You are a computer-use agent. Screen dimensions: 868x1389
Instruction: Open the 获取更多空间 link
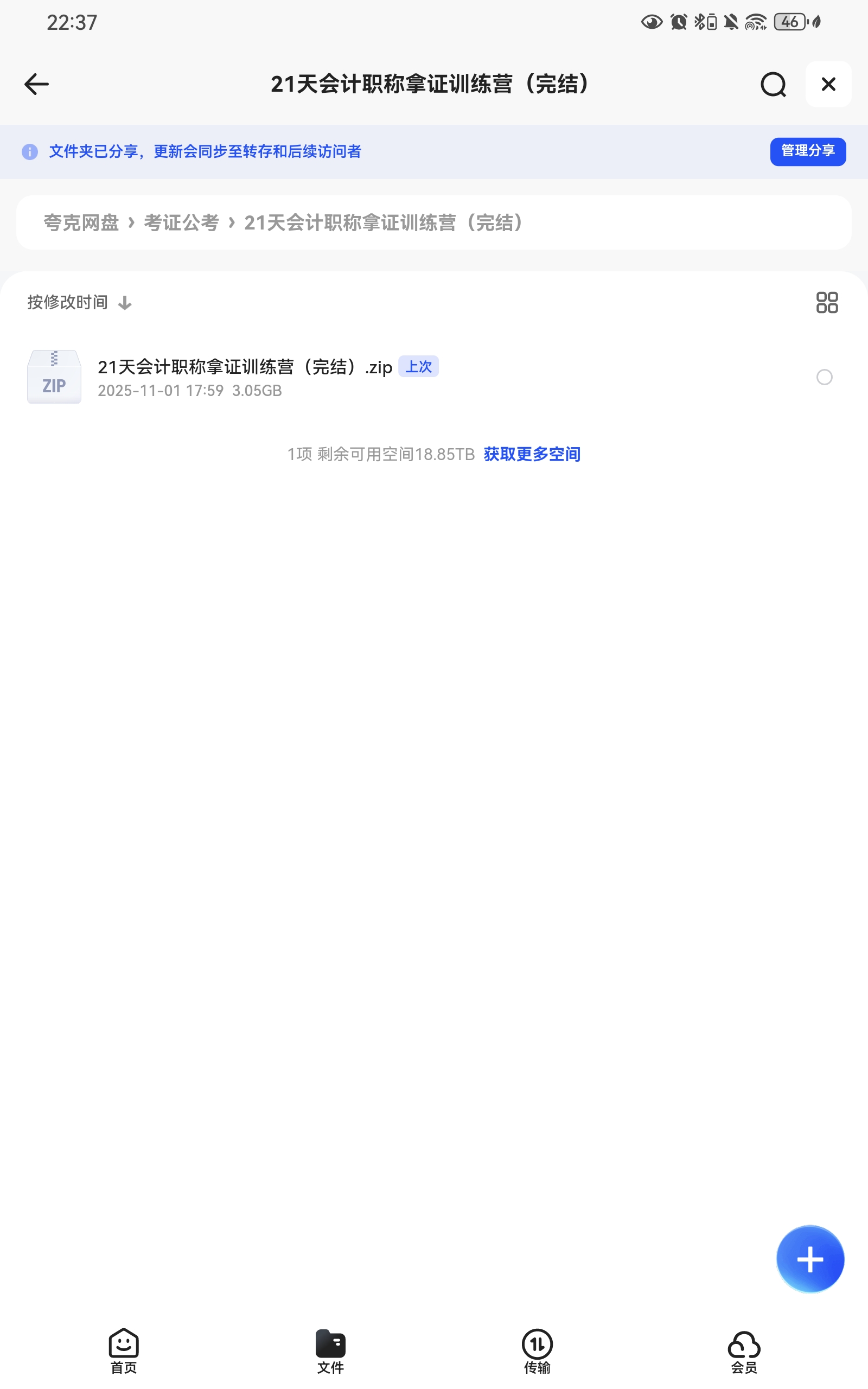coord(531,454)
